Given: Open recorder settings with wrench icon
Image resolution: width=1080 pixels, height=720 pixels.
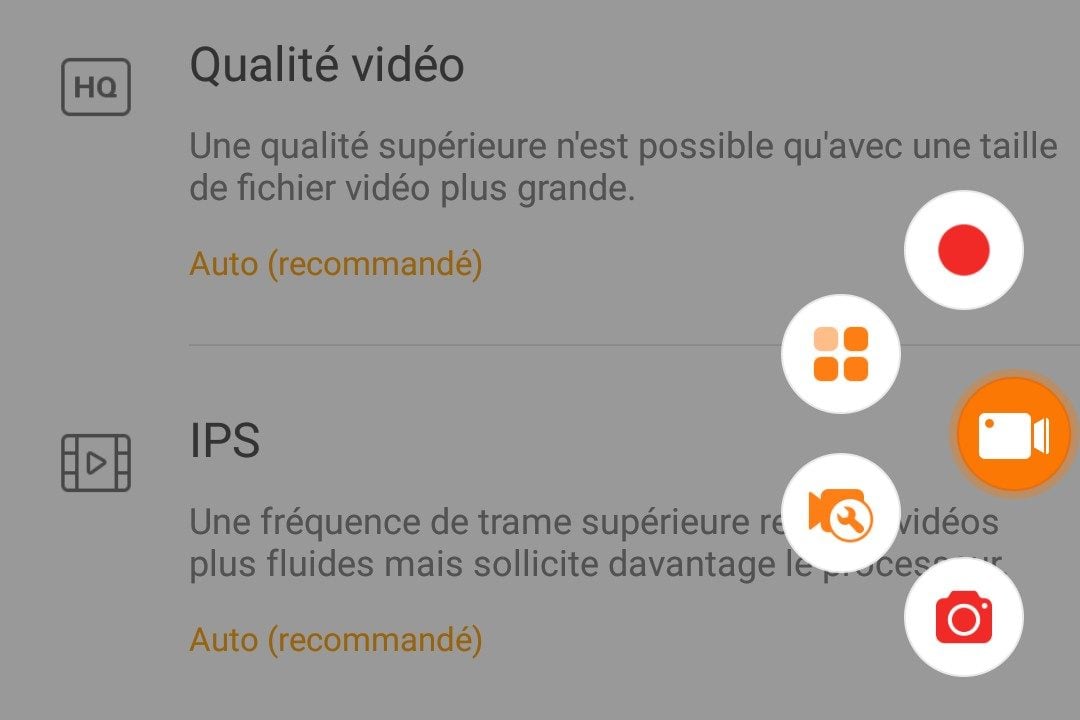Looking at the screenshot, I should coord(840,513).
